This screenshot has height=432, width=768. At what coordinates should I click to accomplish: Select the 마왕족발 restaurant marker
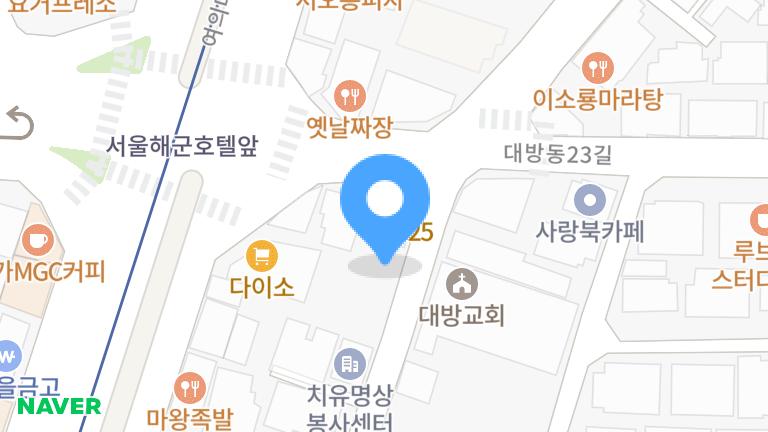pyautogui.click(x=188, y=385)
